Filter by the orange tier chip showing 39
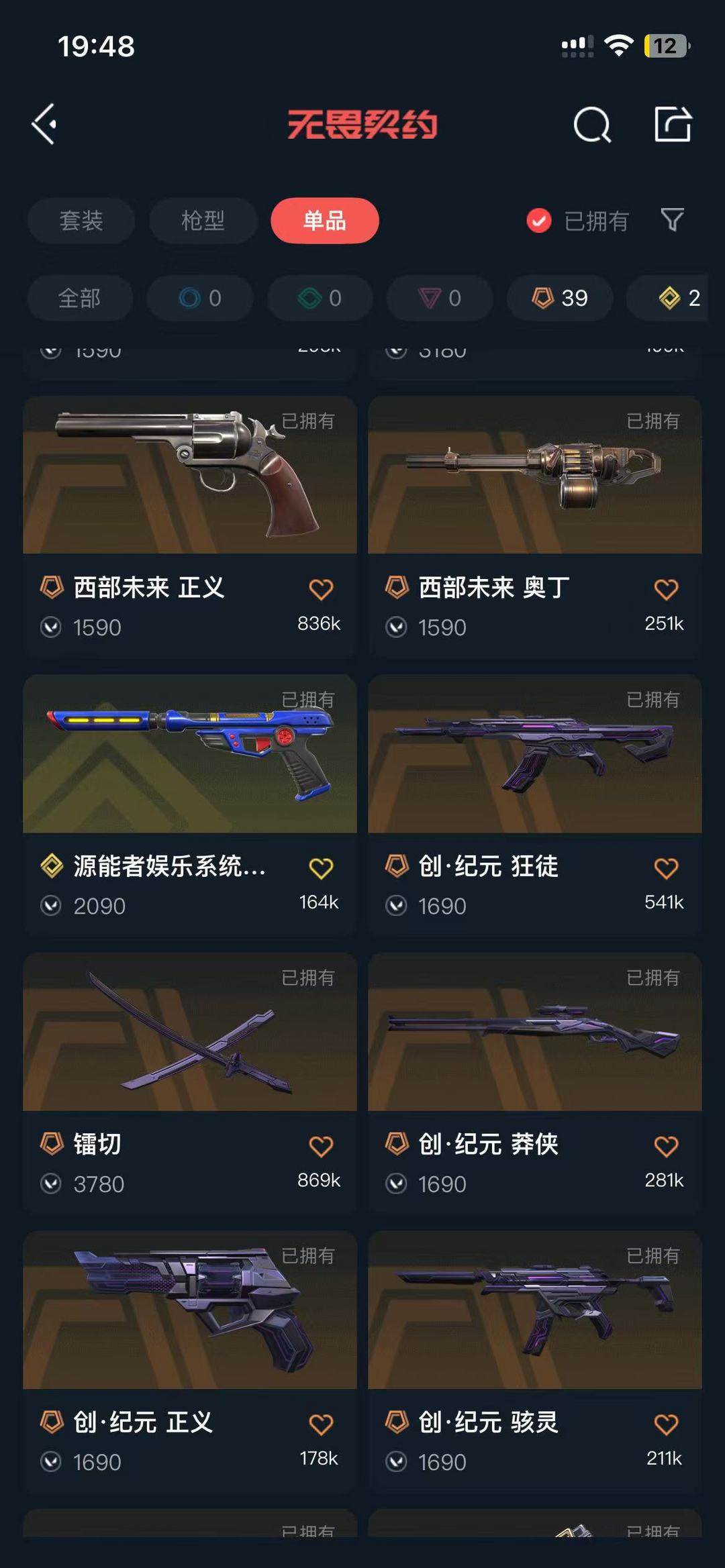This screenshot has height=1568, width=725. tap(559, 298)
